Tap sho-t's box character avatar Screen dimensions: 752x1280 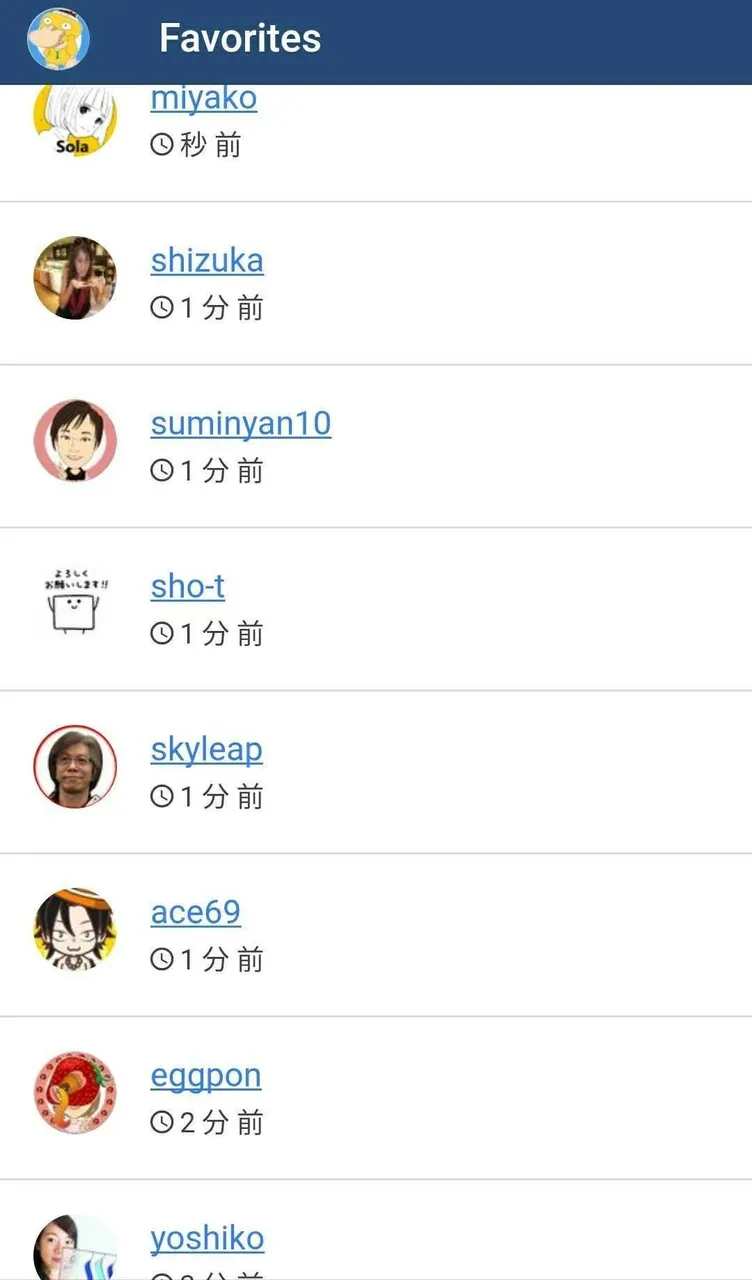click(x=75, y=604)
